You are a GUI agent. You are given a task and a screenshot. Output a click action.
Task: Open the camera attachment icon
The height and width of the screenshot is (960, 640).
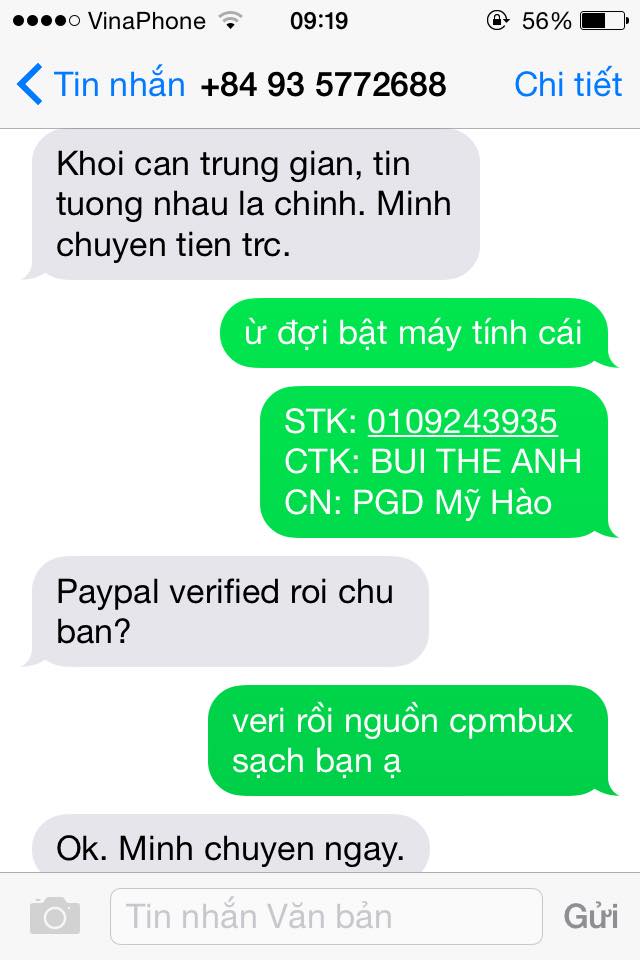54,915
